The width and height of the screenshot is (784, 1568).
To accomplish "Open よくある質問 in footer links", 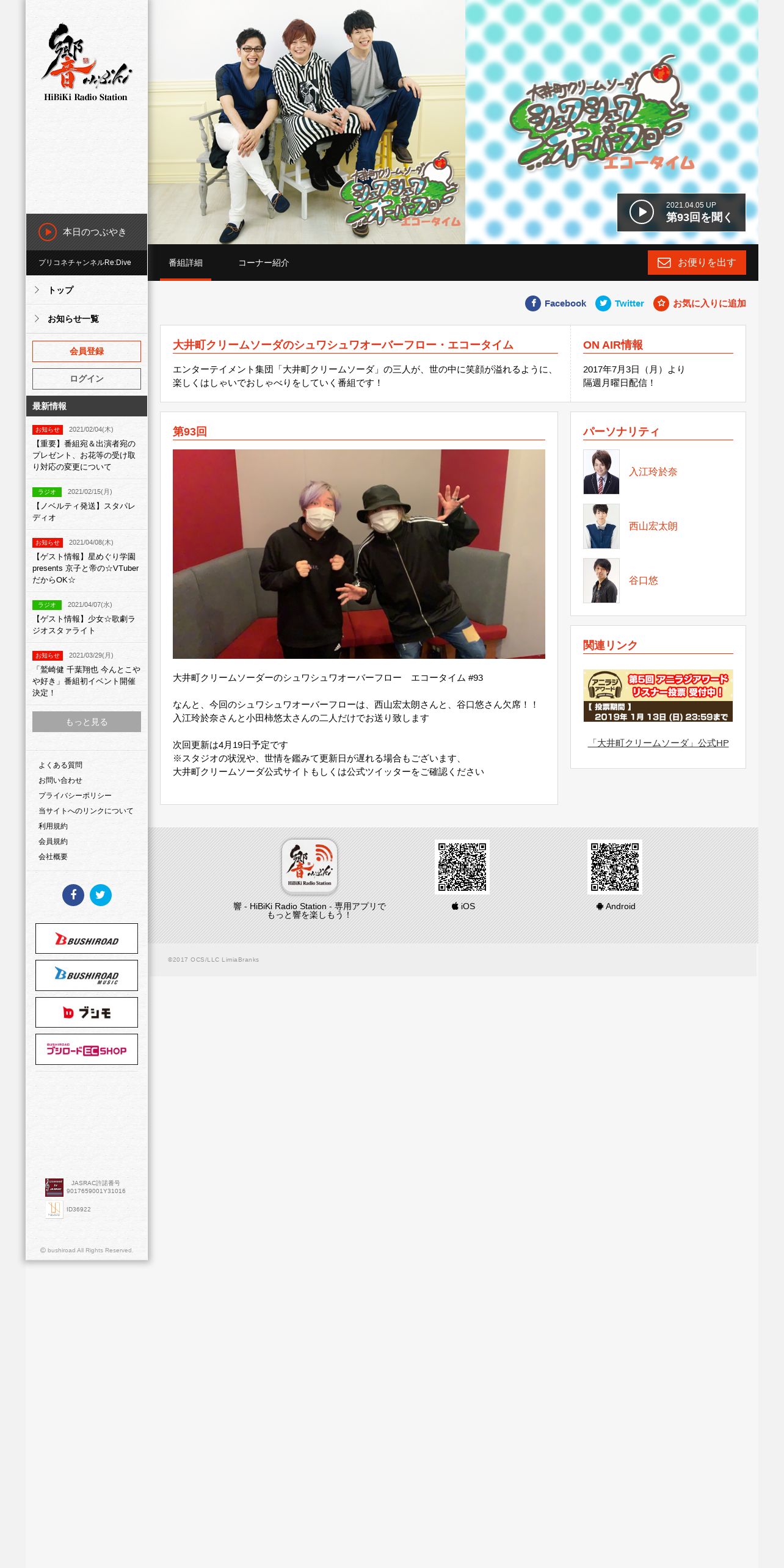I will tap(60, 765).
